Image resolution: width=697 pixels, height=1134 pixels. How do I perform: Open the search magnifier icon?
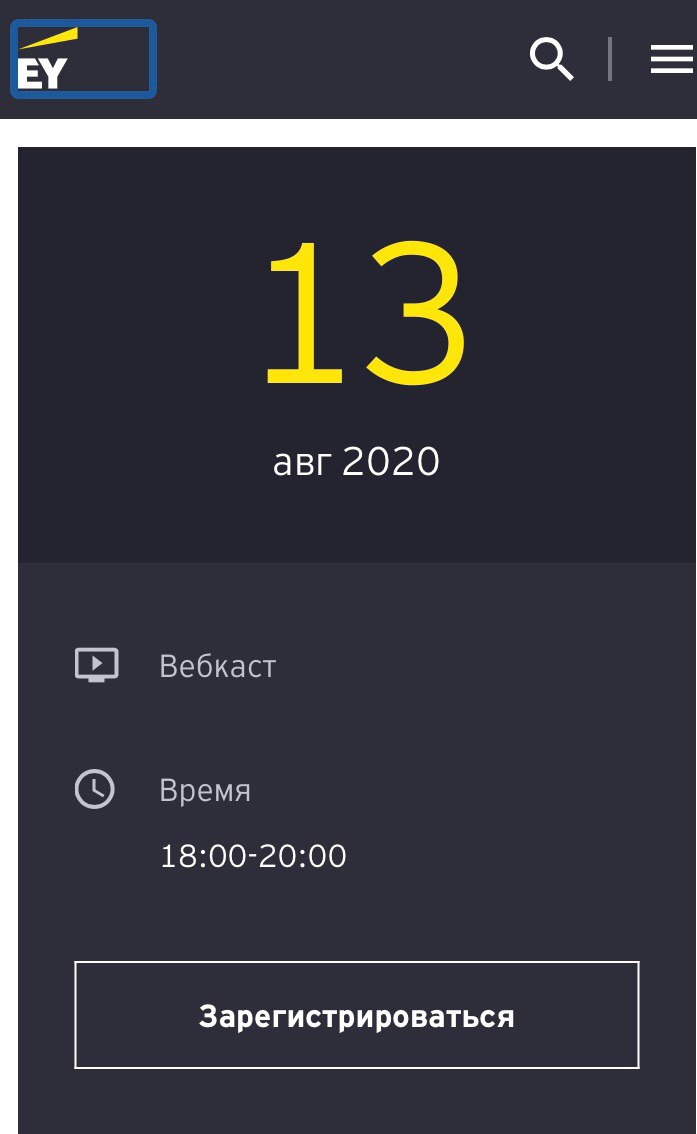551,59
